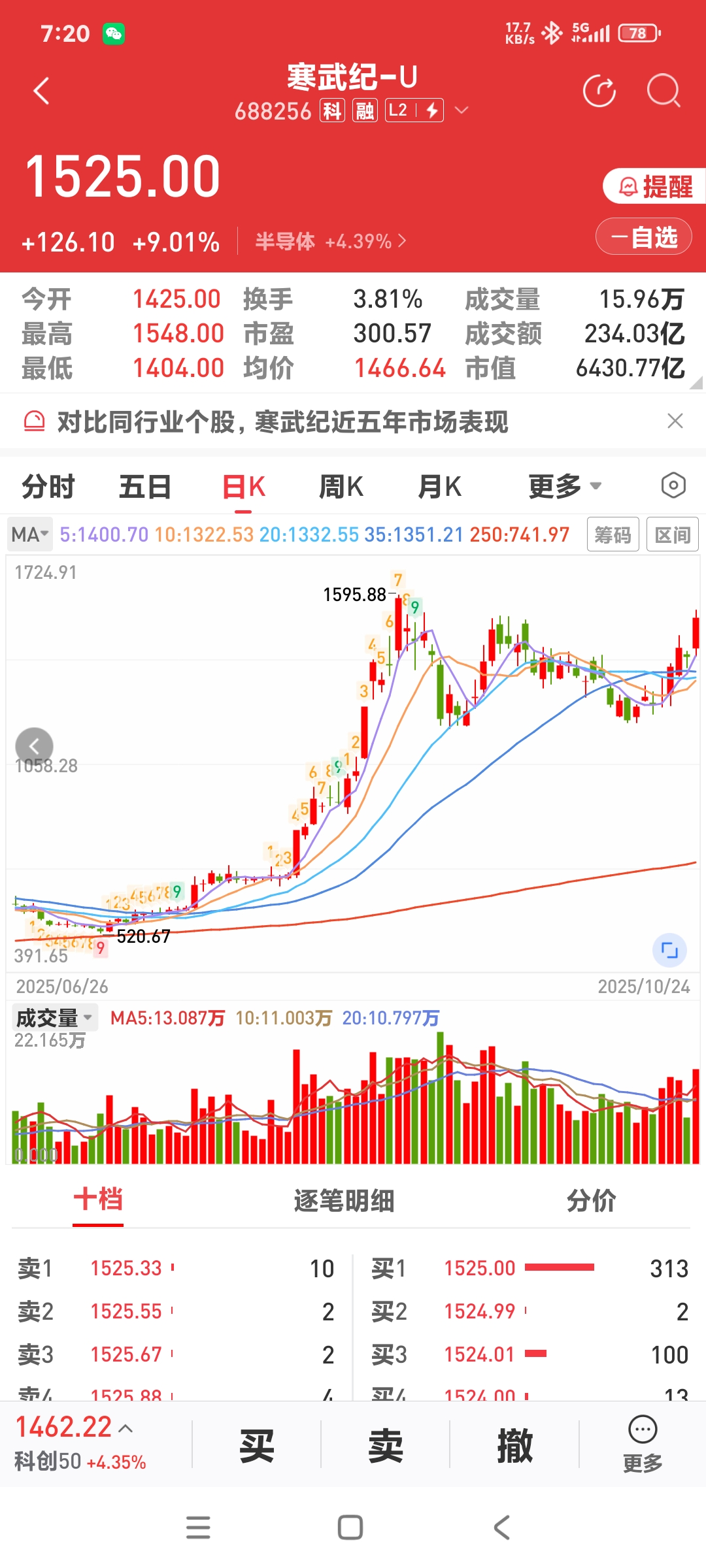Screen dimensions: 706x1568
Task: Switch to the 分时 chart tab
Action: [x=48, y=487]
